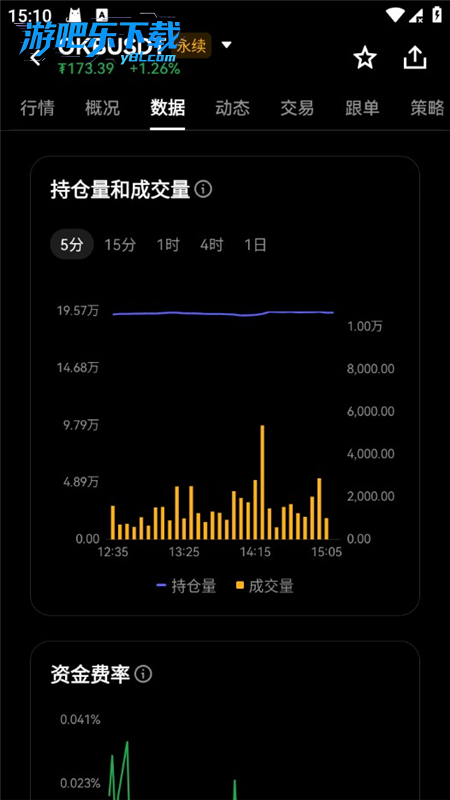Open info icon beside 资金费率
Image resolution: width=450 pixels, height=800 pixels.
tap(143, 674)
